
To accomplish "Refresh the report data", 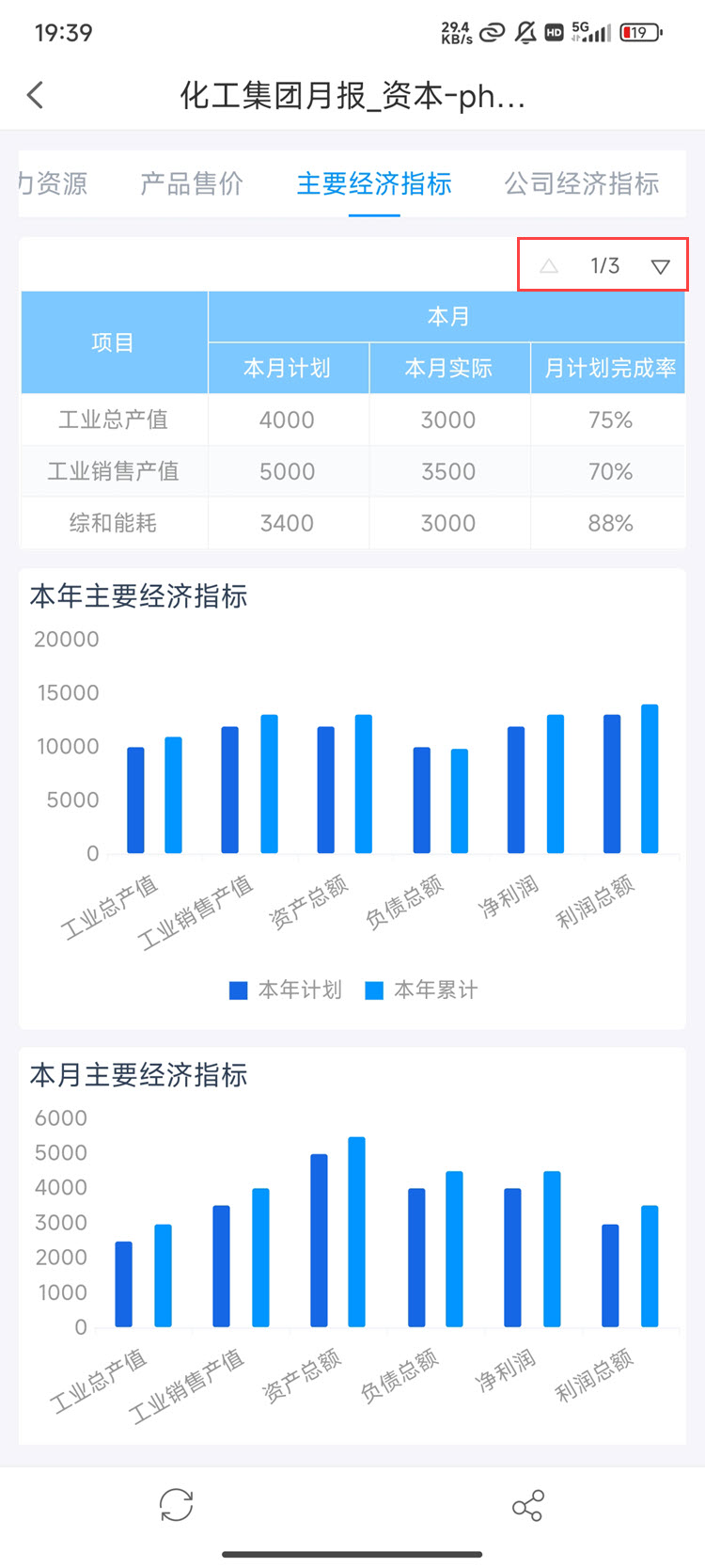I will pyautogui.click(x=176, y=1505).
